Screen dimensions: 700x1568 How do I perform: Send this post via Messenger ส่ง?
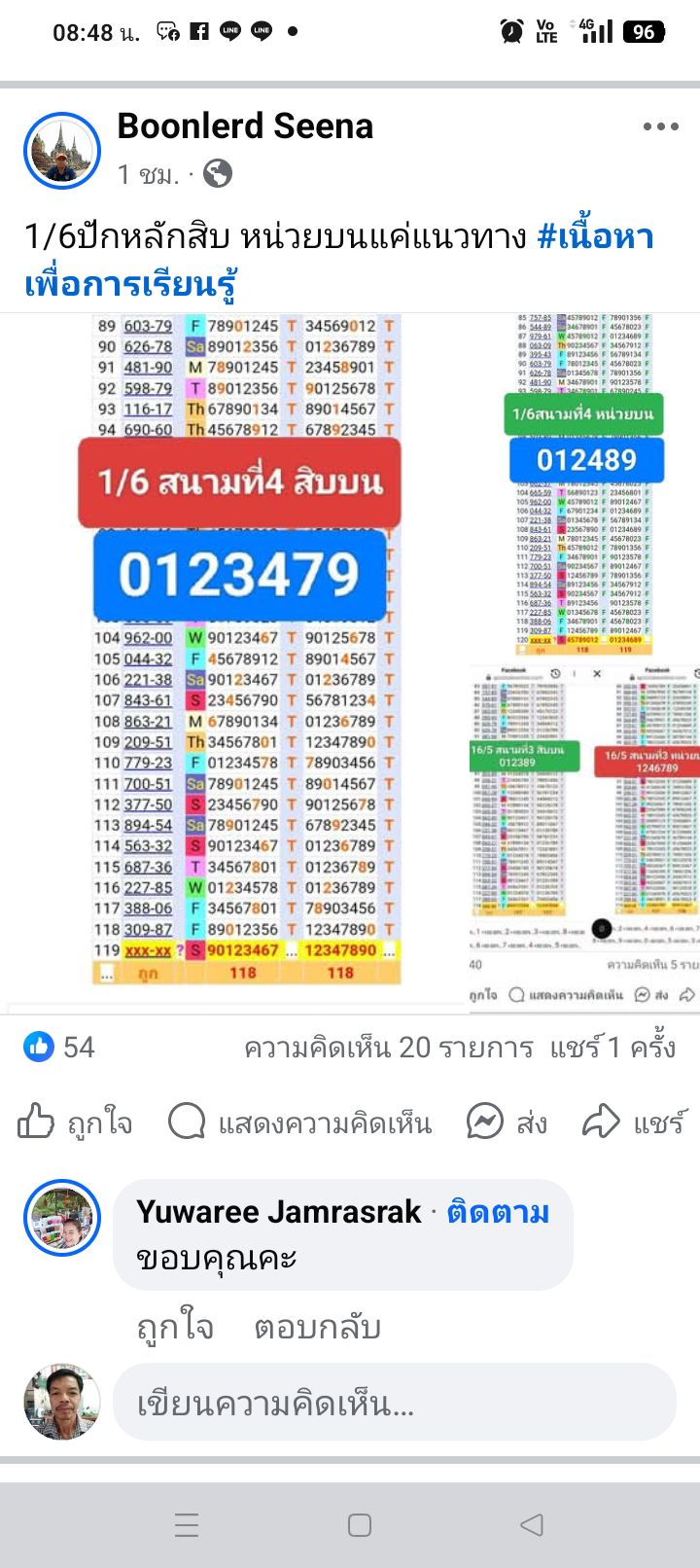[x=507, y=1123]
